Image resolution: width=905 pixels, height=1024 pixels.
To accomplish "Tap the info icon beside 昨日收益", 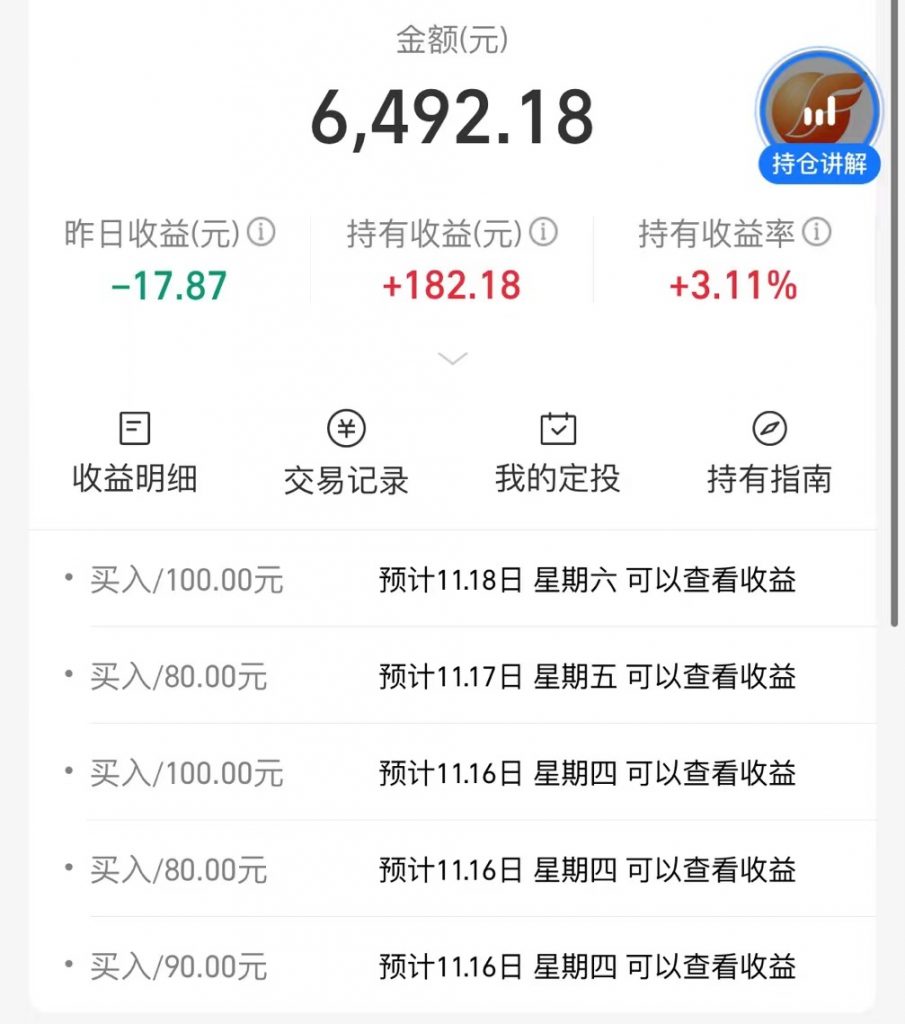I will tap(261, 234).
